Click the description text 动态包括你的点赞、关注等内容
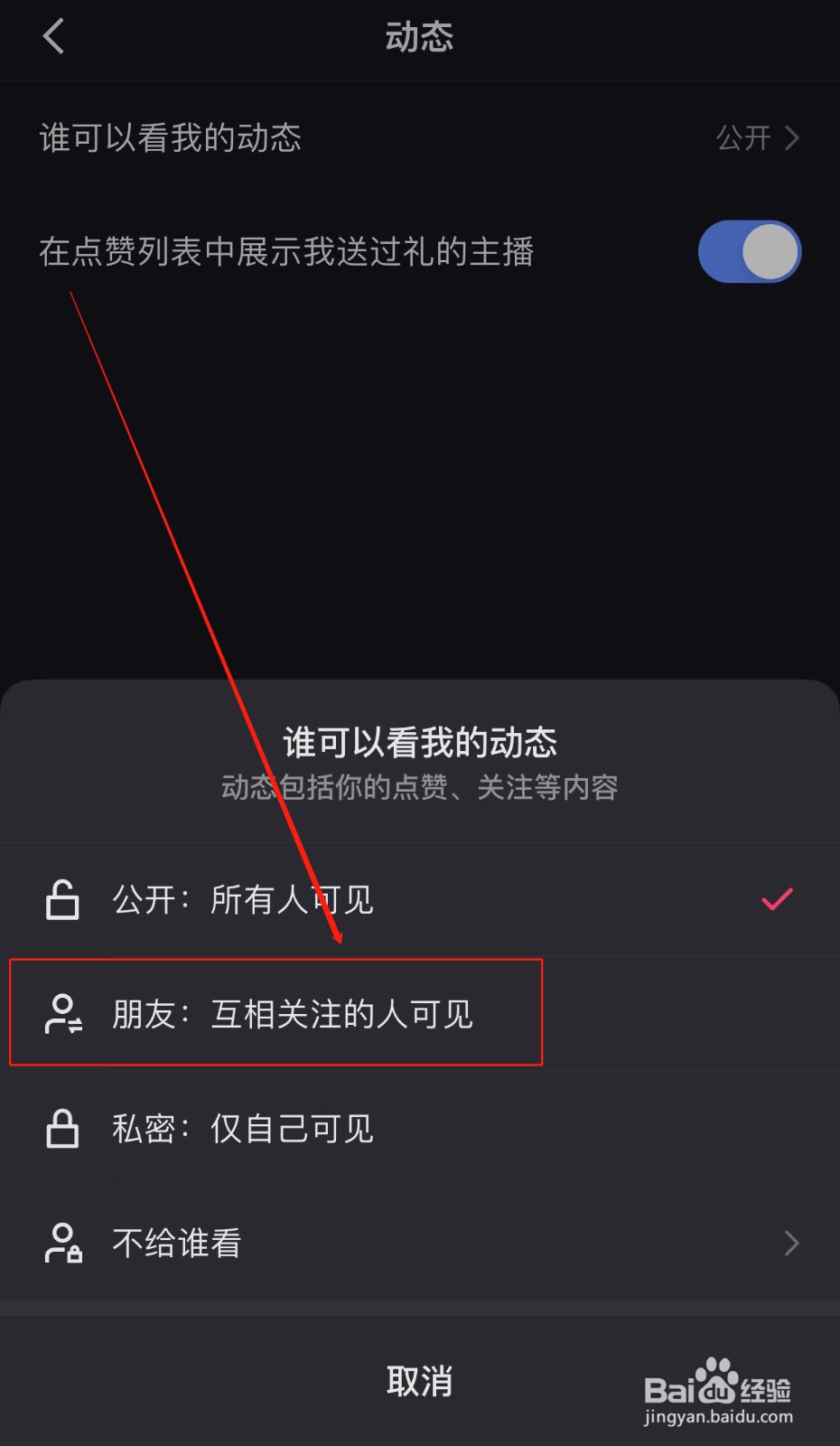The width and height of the screenshot is (840, 1446). 419,788
